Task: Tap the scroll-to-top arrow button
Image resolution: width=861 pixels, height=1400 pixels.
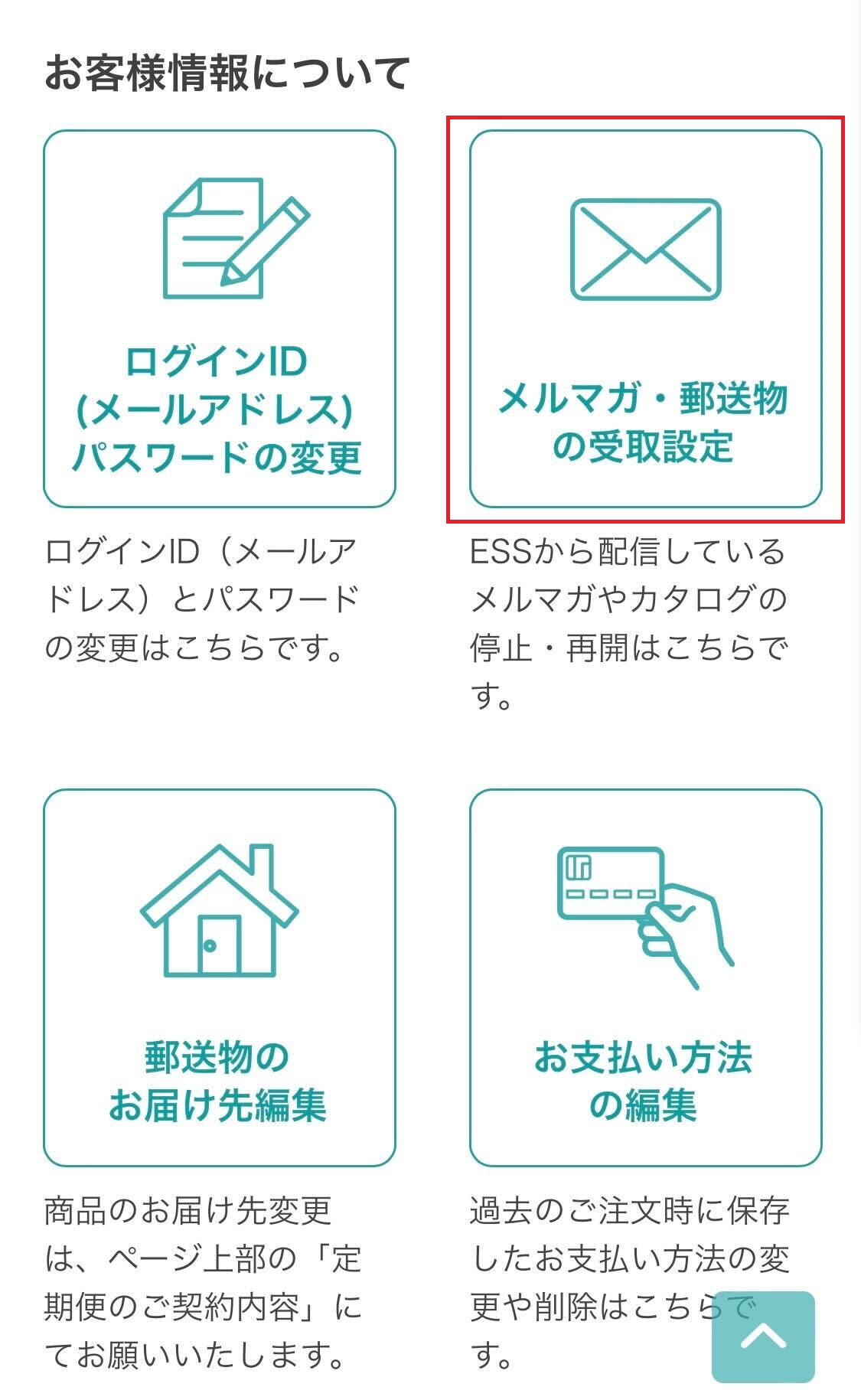Action: coord(763,1336)
